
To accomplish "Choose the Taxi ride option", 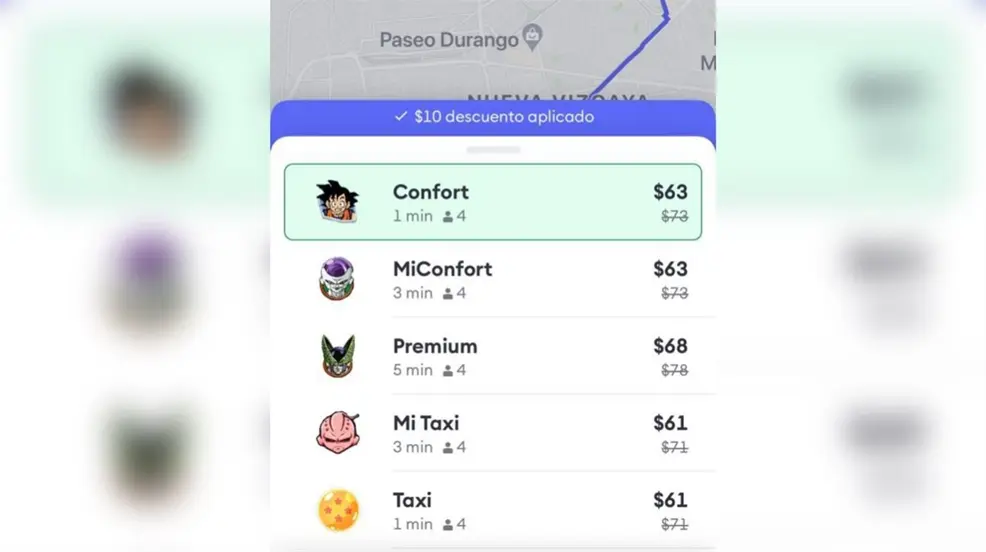I will [x=492, y=510].
